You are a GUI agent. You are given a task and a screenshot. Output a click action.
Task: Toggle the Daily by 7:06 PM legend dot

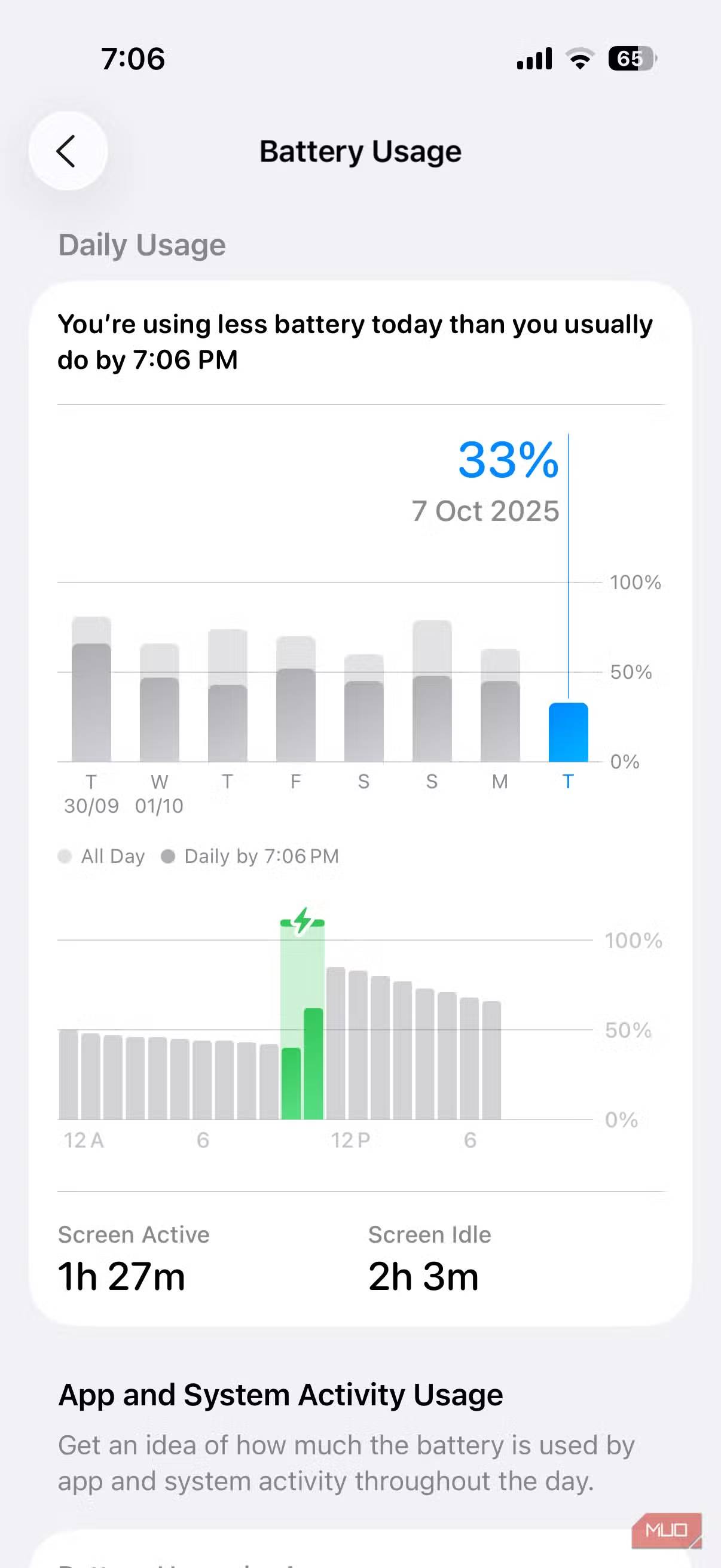[x=169, y=856]
